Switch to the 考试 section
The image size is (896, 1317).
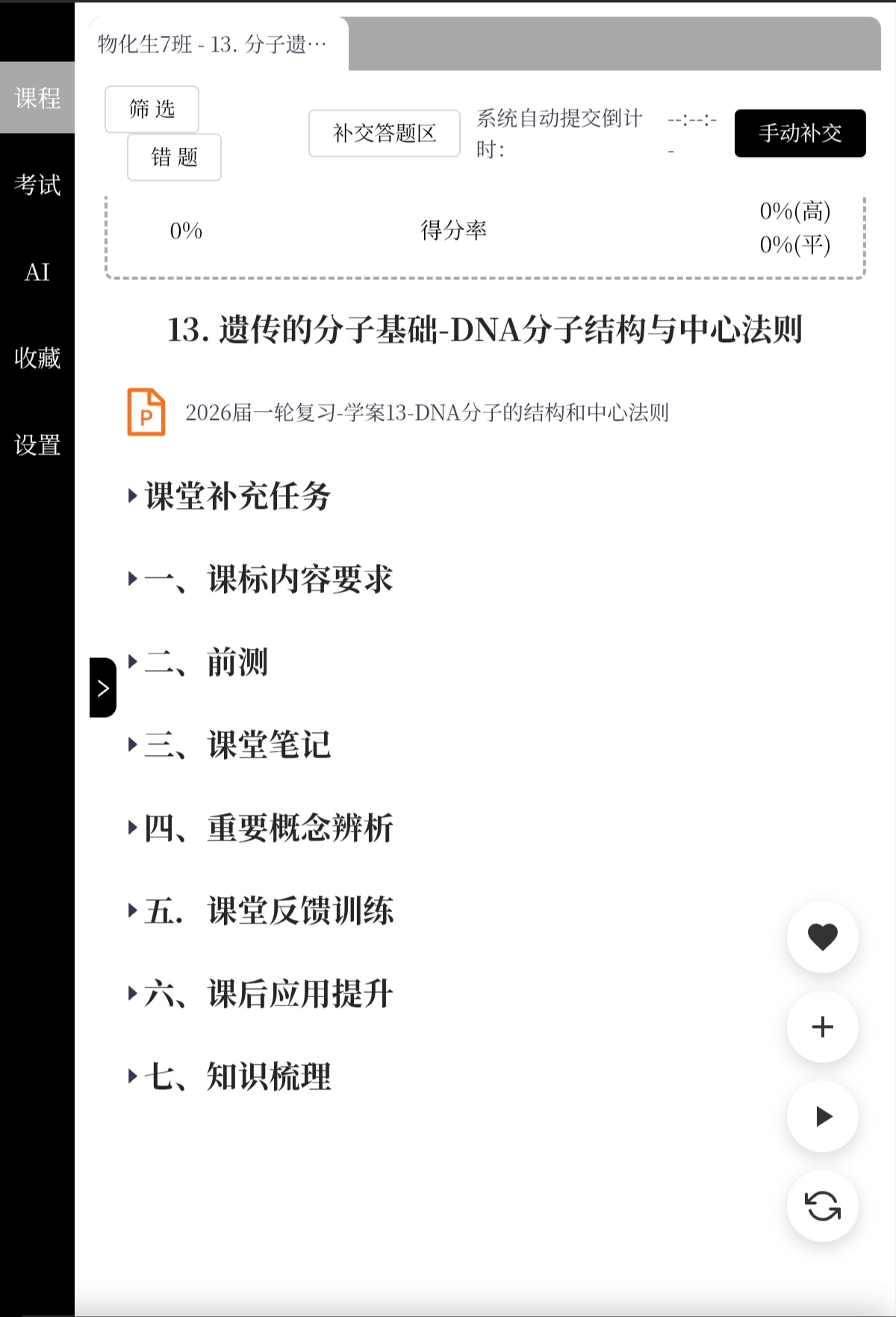pos(37,185)
